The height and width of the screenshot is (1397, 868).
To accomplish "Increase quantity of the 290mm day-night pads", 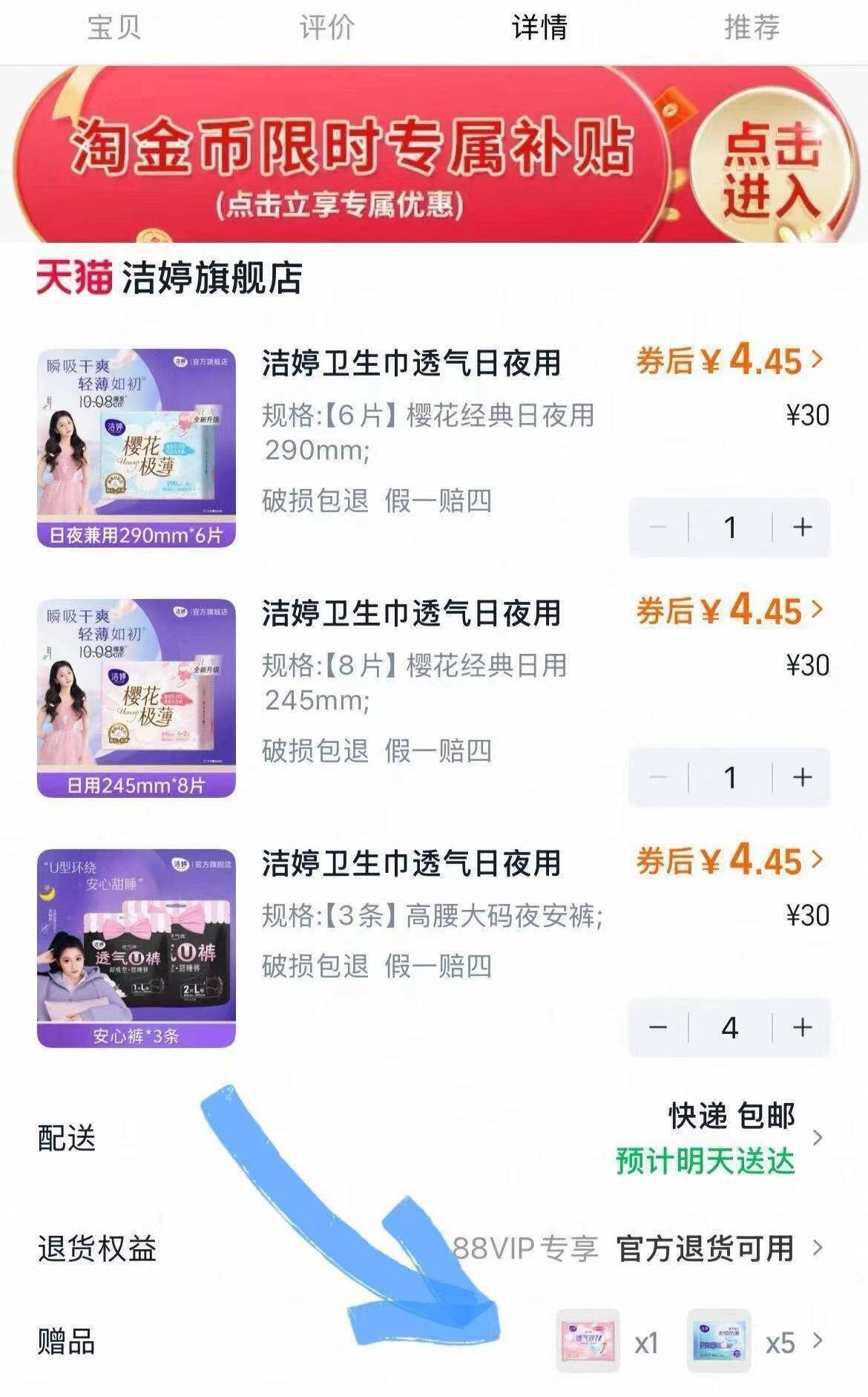I will 800,528.
